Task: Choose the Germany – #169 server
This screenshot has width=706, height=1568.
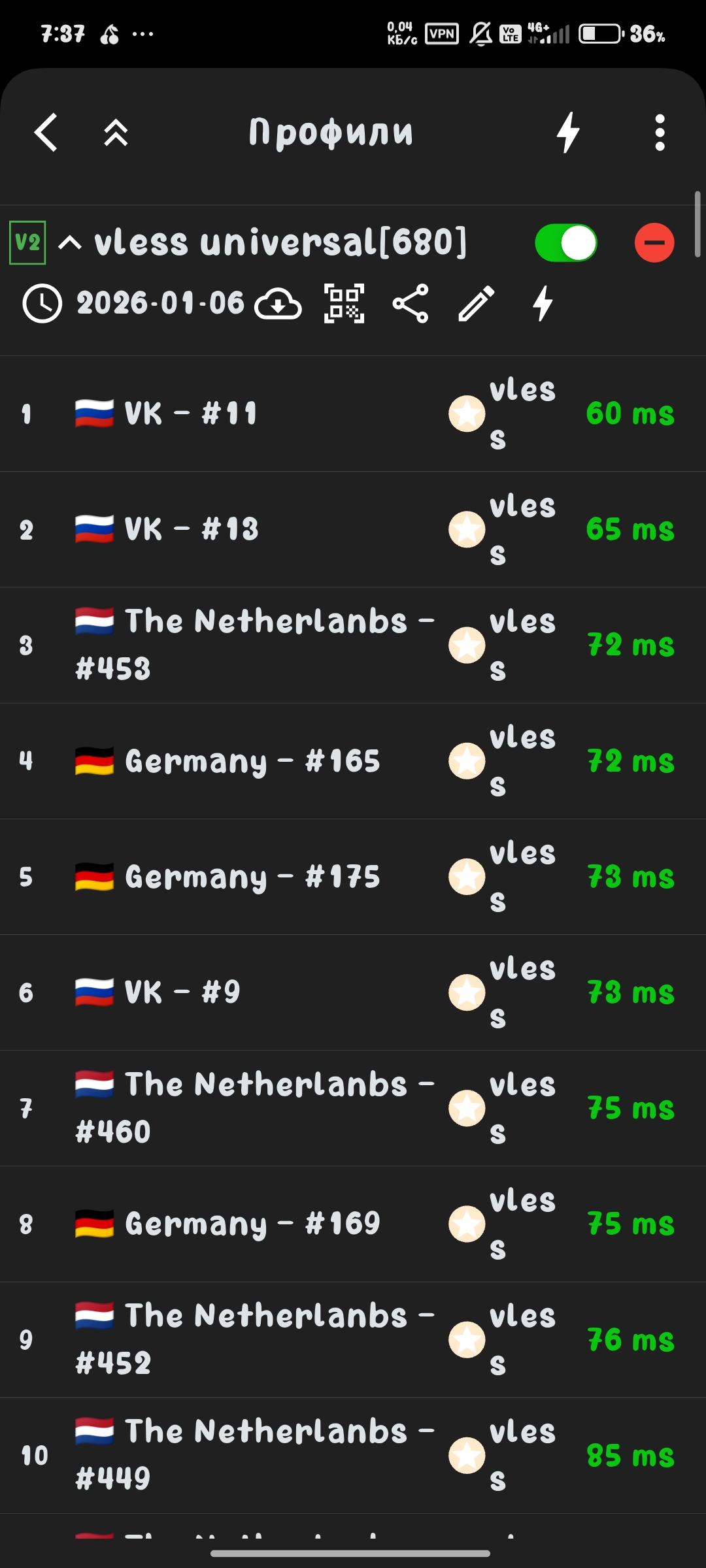Action: (x=252, y=1224)
